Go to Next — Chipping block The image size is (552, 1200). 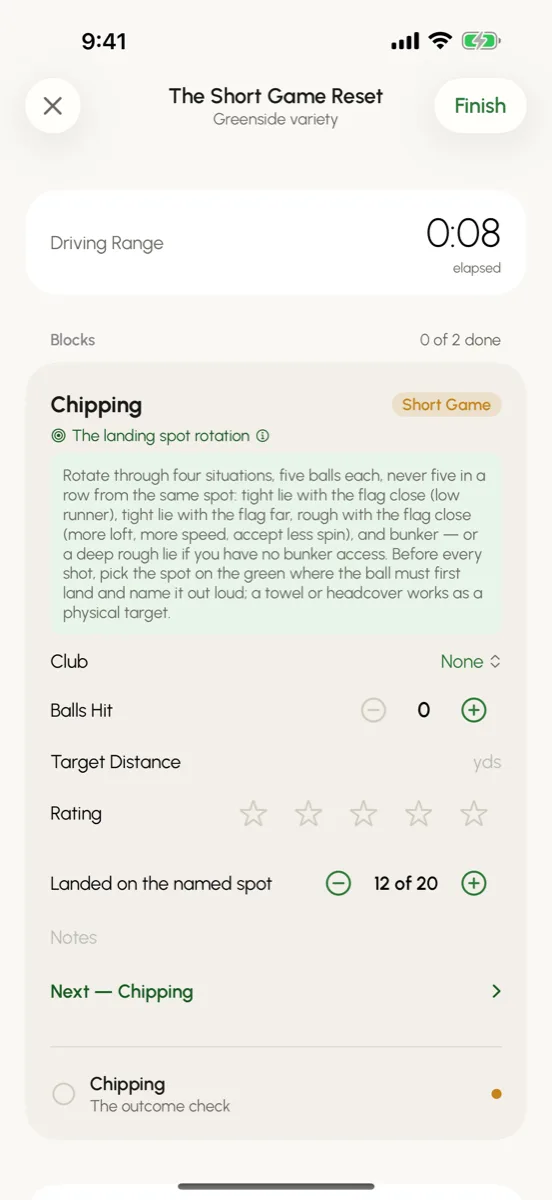[276, 992]
